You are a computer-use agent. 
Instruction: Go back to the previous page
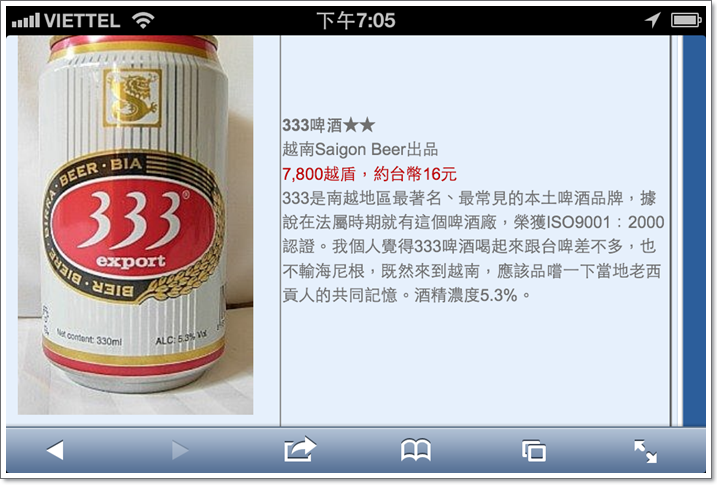(55, 450)
